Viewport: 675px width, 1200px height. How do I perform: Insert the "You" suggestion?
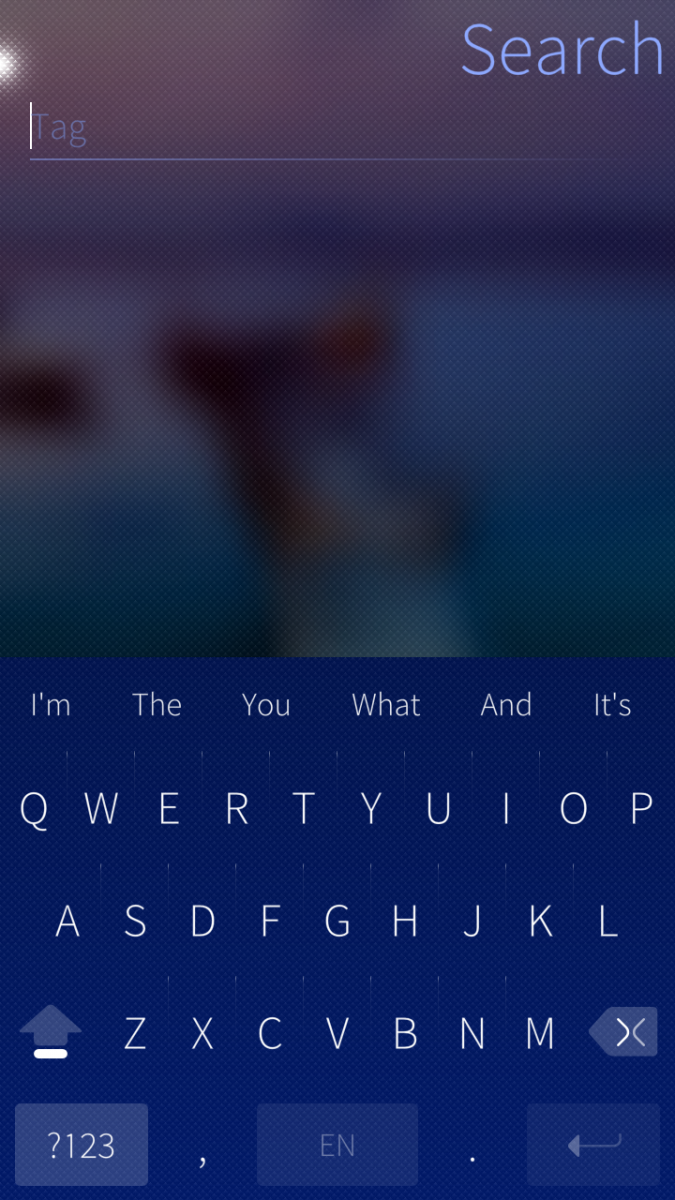coord(266,705)
